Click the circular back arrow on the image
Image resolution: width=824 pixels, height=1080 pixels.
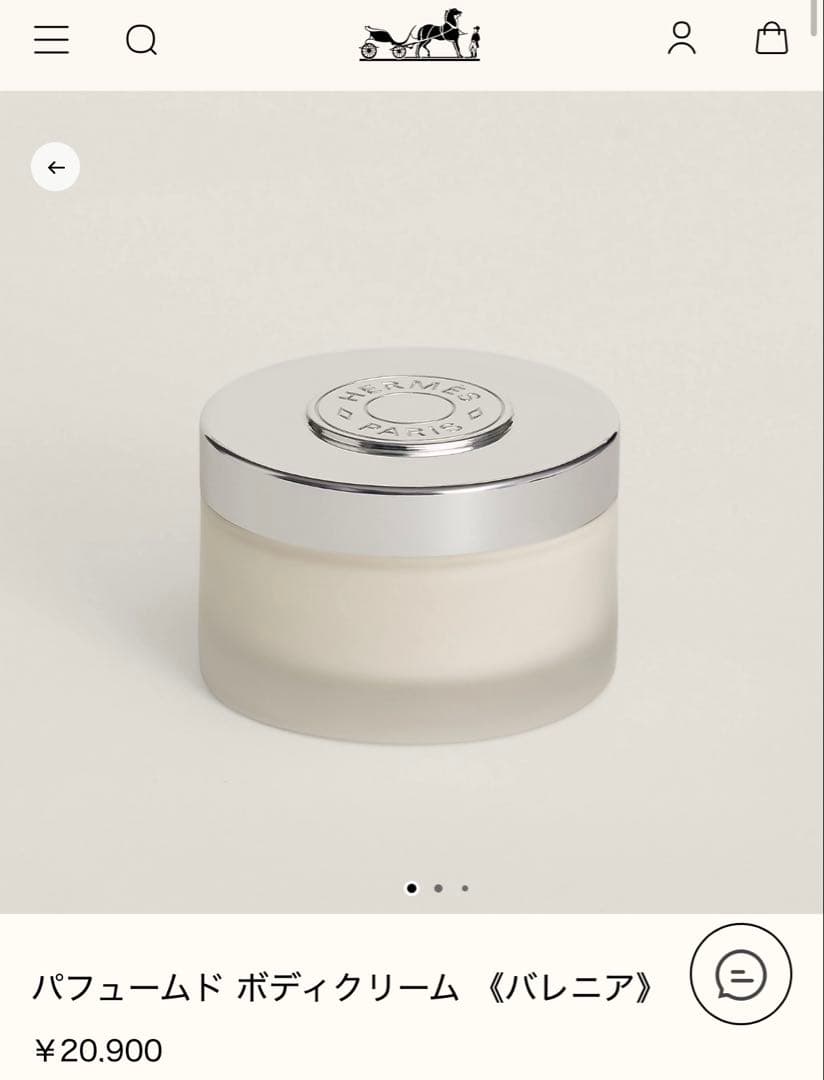click(56, 166)
